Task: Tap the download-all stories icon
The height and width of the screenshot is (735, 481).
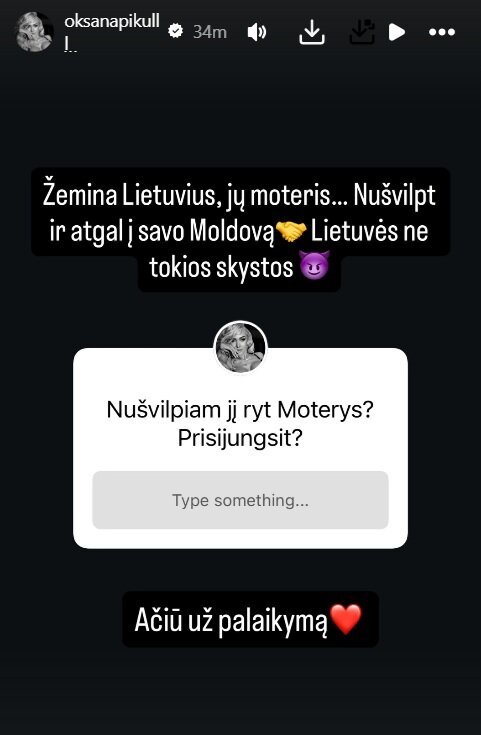Action: click(362, 32)
